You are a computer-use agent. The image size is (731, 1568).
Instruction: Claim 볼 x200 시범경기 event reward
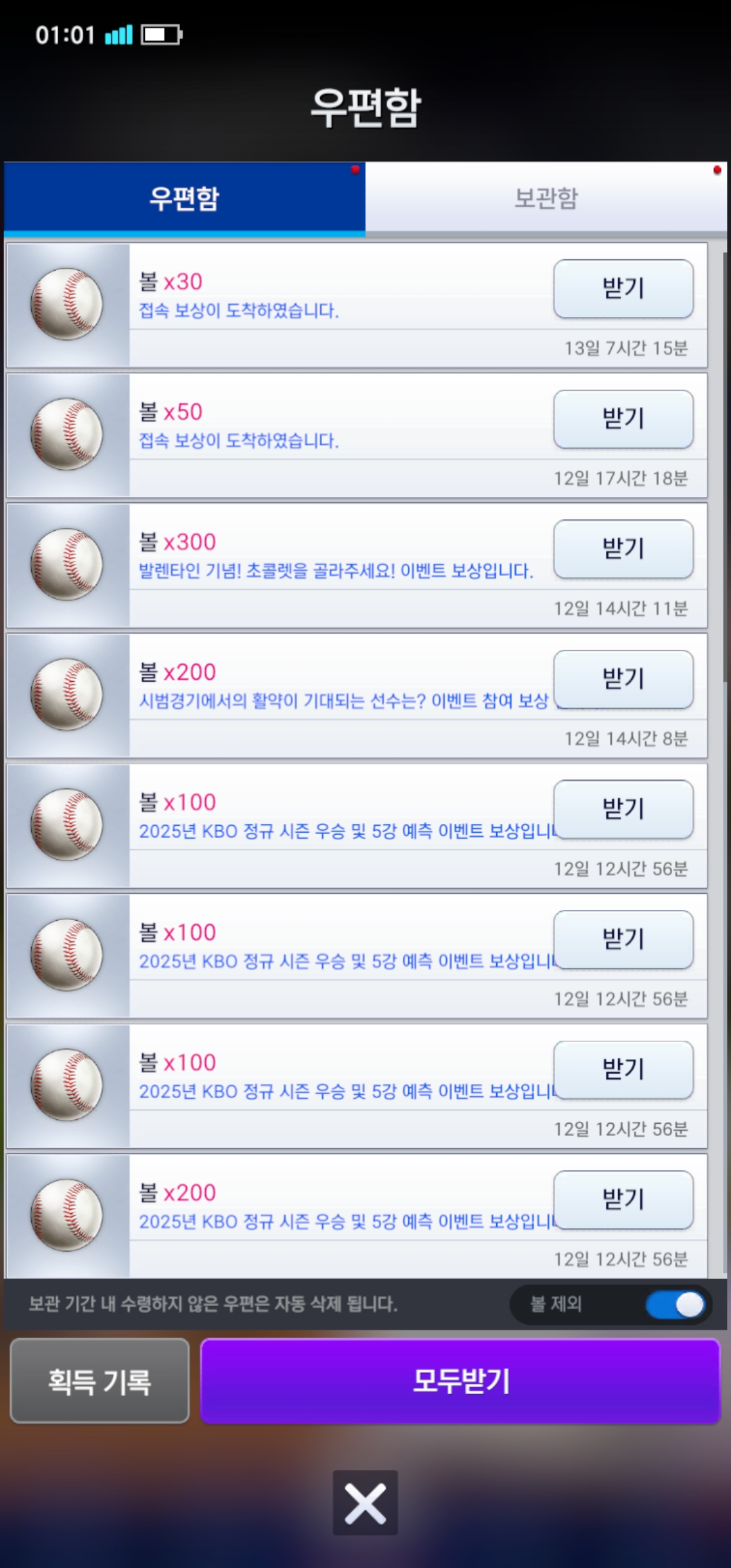[623, 679]
